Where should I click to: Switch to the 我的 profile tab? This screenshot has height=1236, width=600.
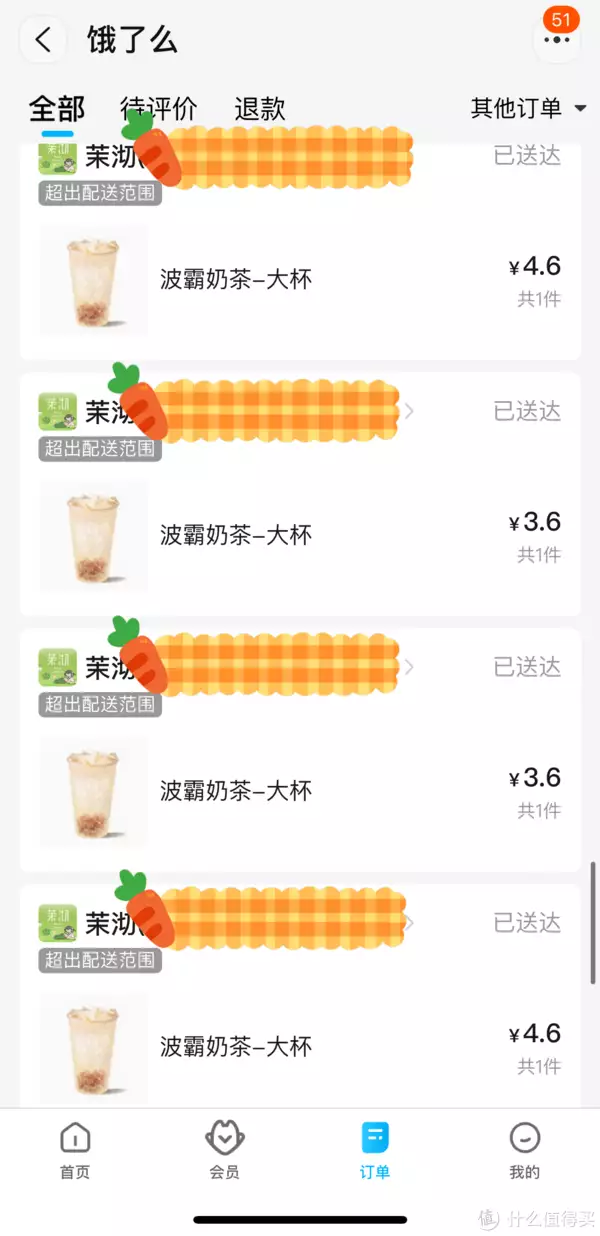coord(524,1150)
